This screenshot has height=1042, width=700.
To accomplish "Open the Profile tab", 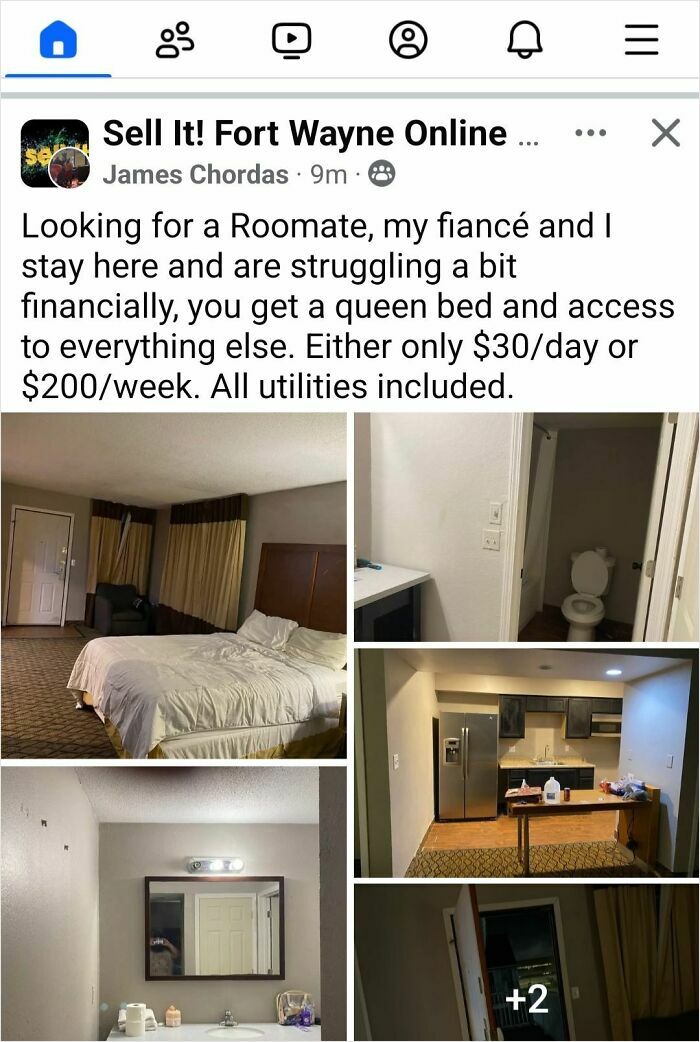I will (408, 40).
